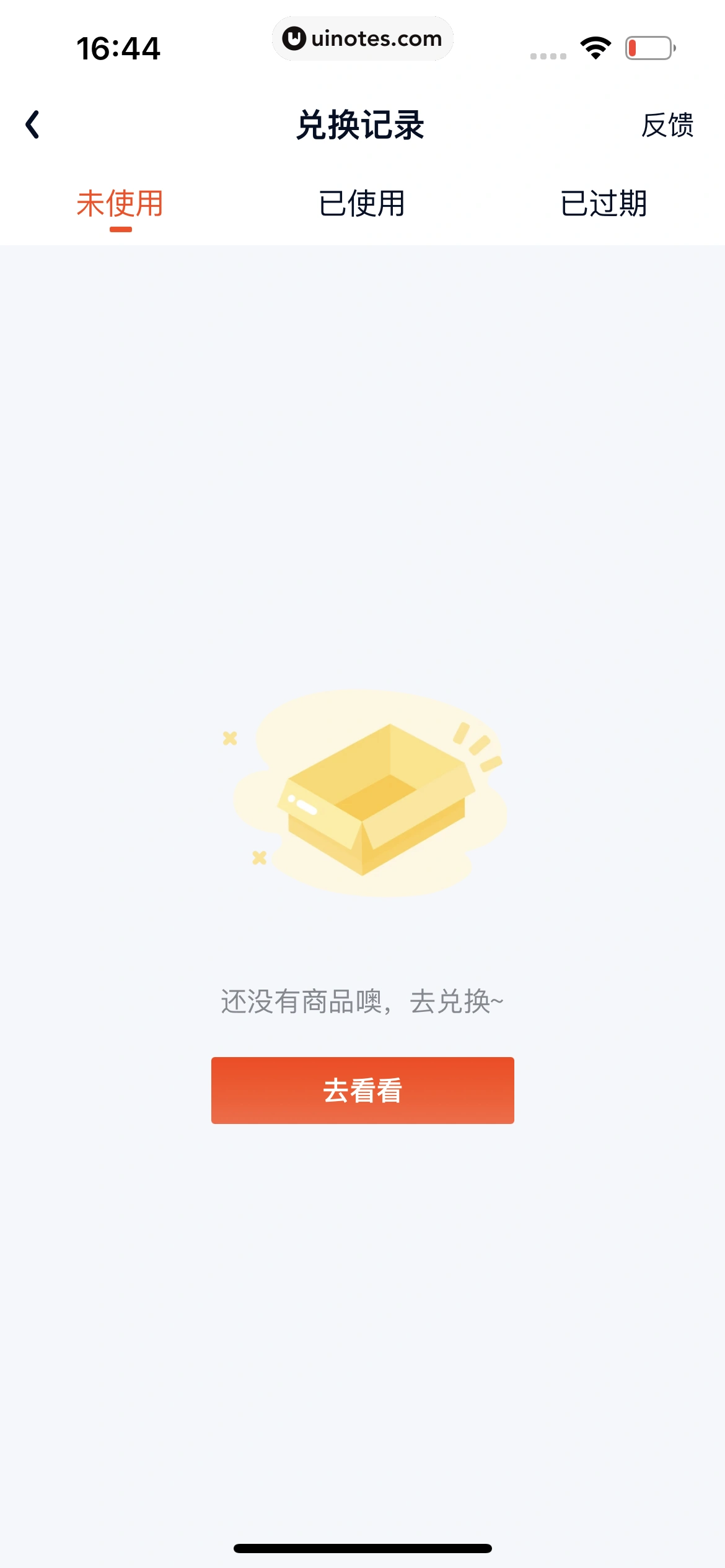Switch to the 已使用 tab
This screenshot has width=725, height=1568.
pos(362,204)
